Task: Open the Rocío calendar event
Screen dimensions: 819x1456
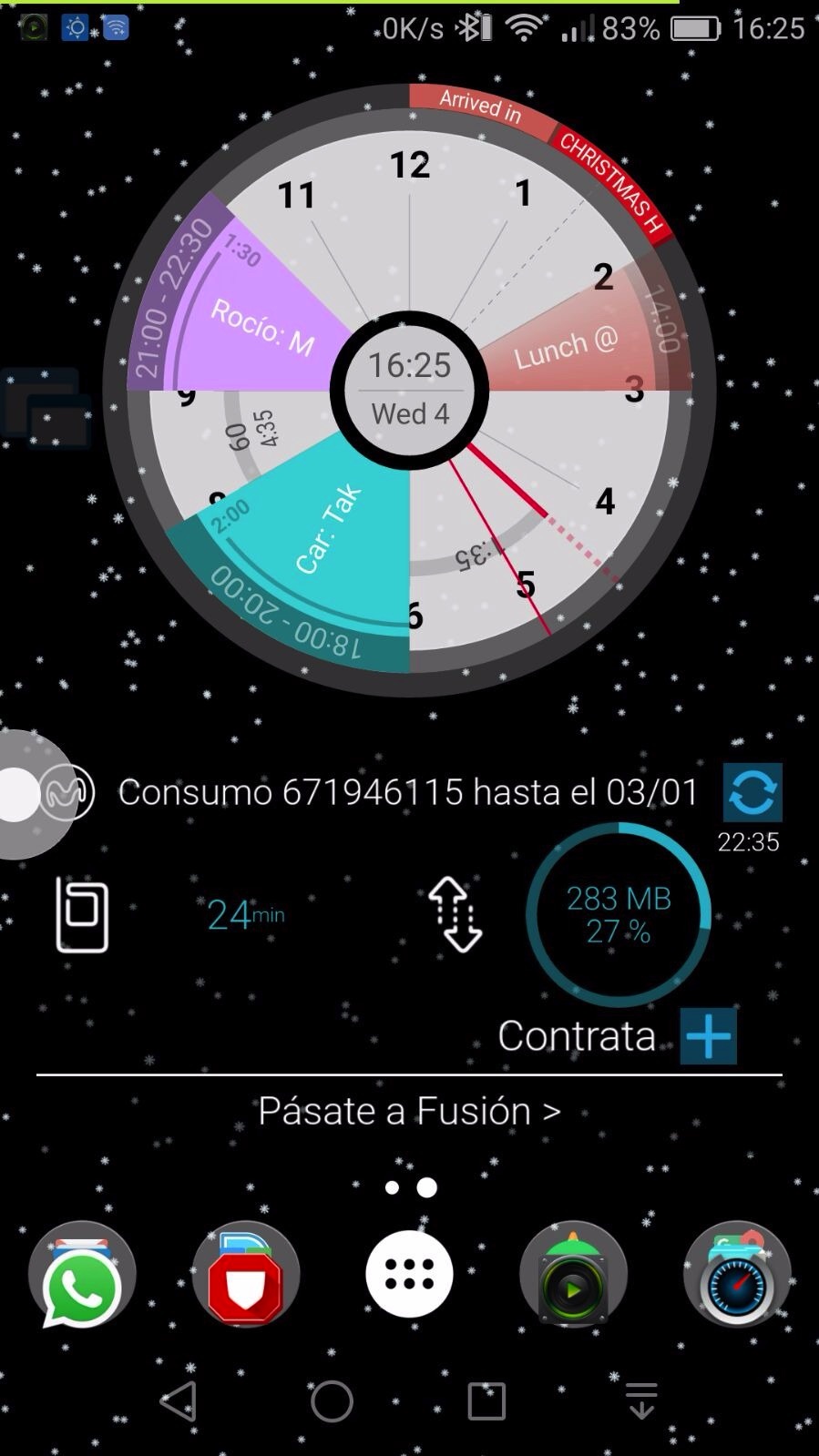Action: point(260,323)
